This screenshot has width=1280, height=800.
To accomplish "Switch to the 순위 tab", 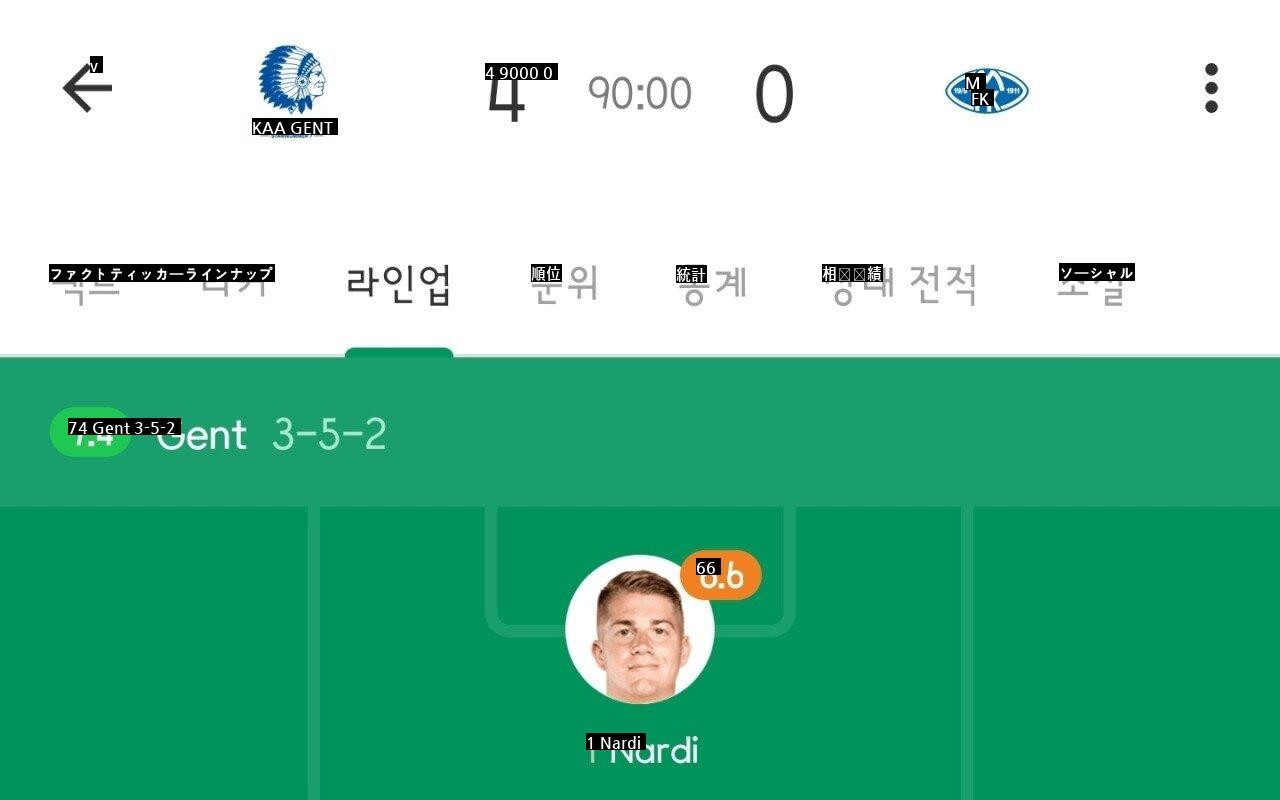I will coord(565,285).
